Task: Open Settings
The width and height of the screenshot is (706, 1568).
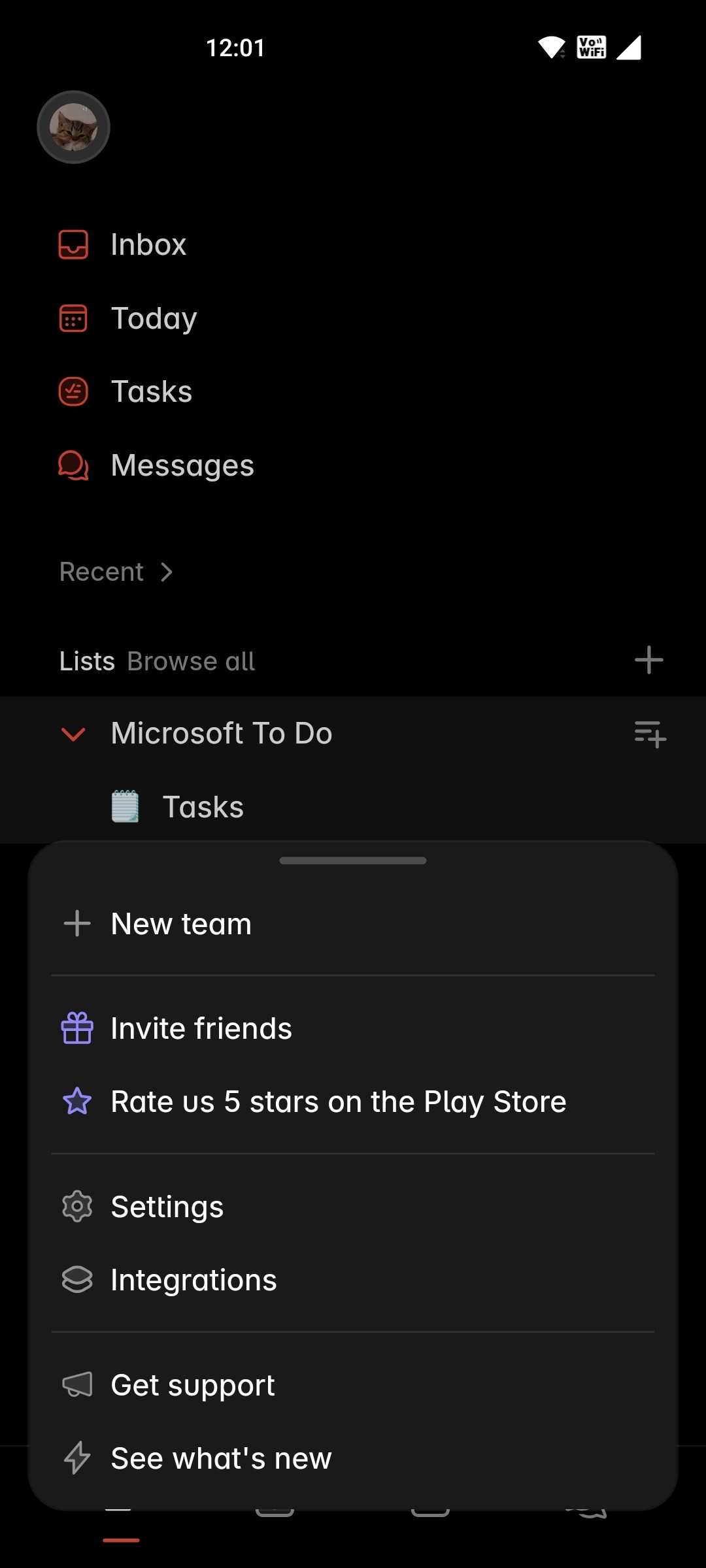Action: click(167, 1207)
